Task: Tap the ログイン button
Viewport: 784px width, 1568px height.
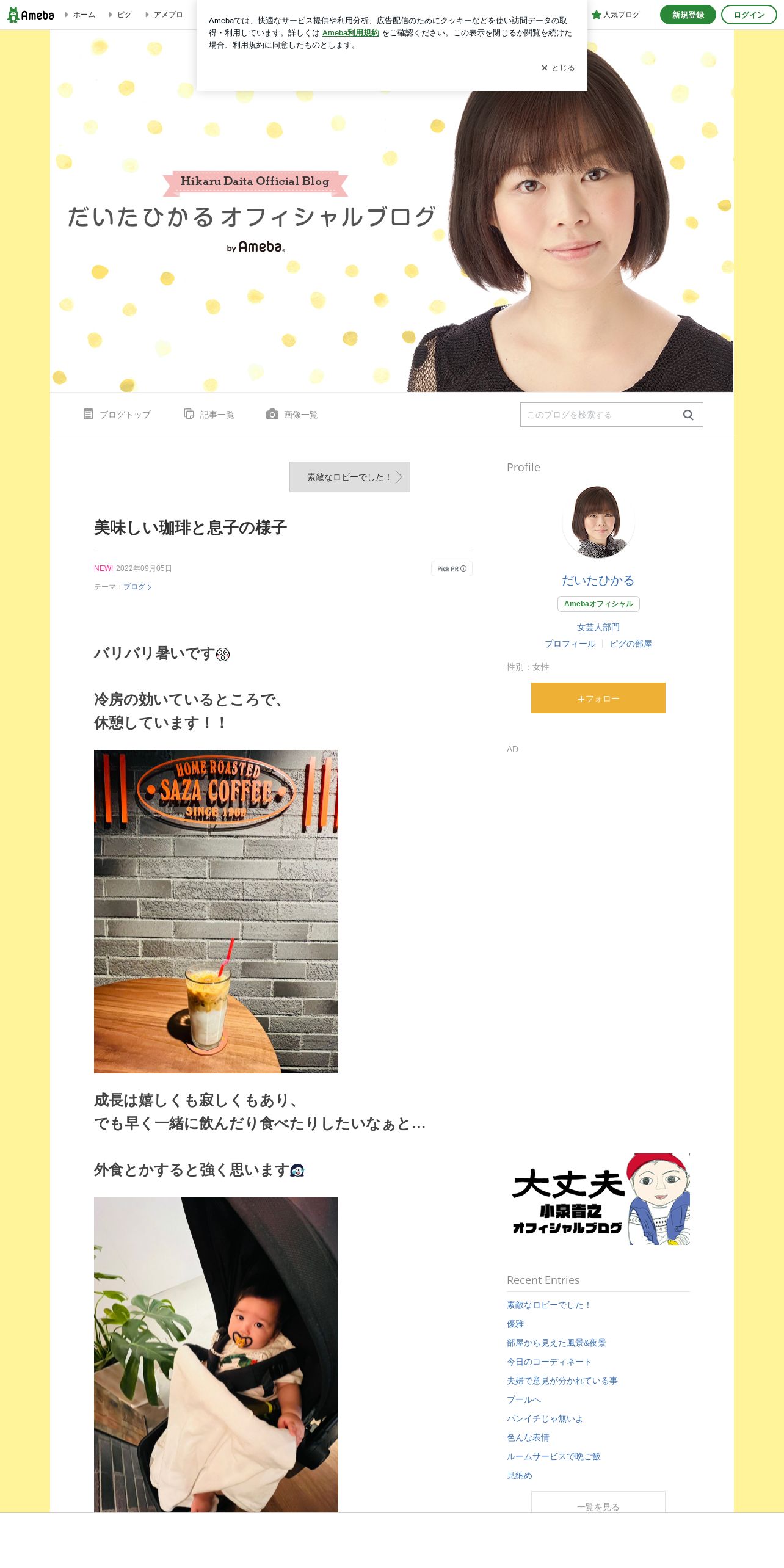Action: pyautogui.click(x=749, y=15)
